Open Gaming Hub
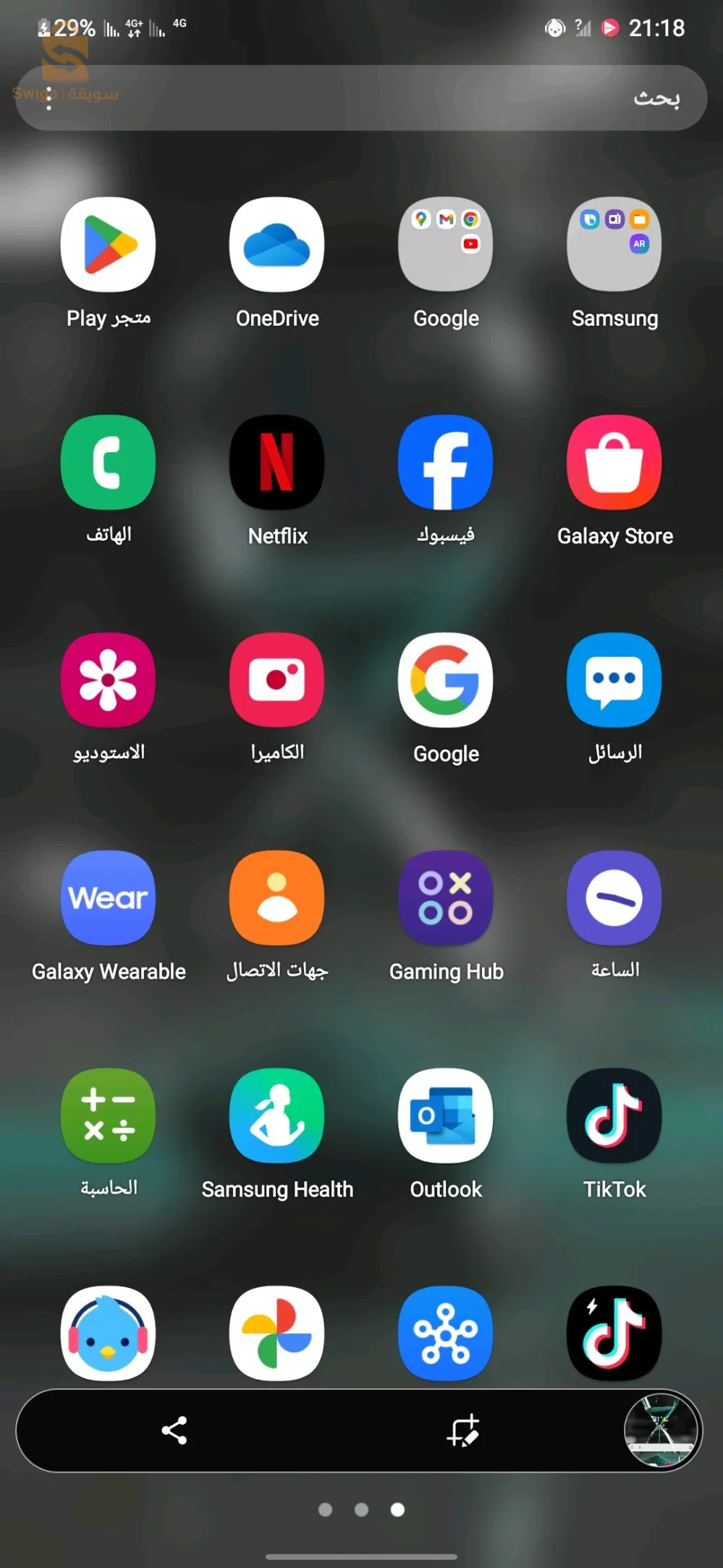This screenshot has height=1568, width=723. click(446, 898)
